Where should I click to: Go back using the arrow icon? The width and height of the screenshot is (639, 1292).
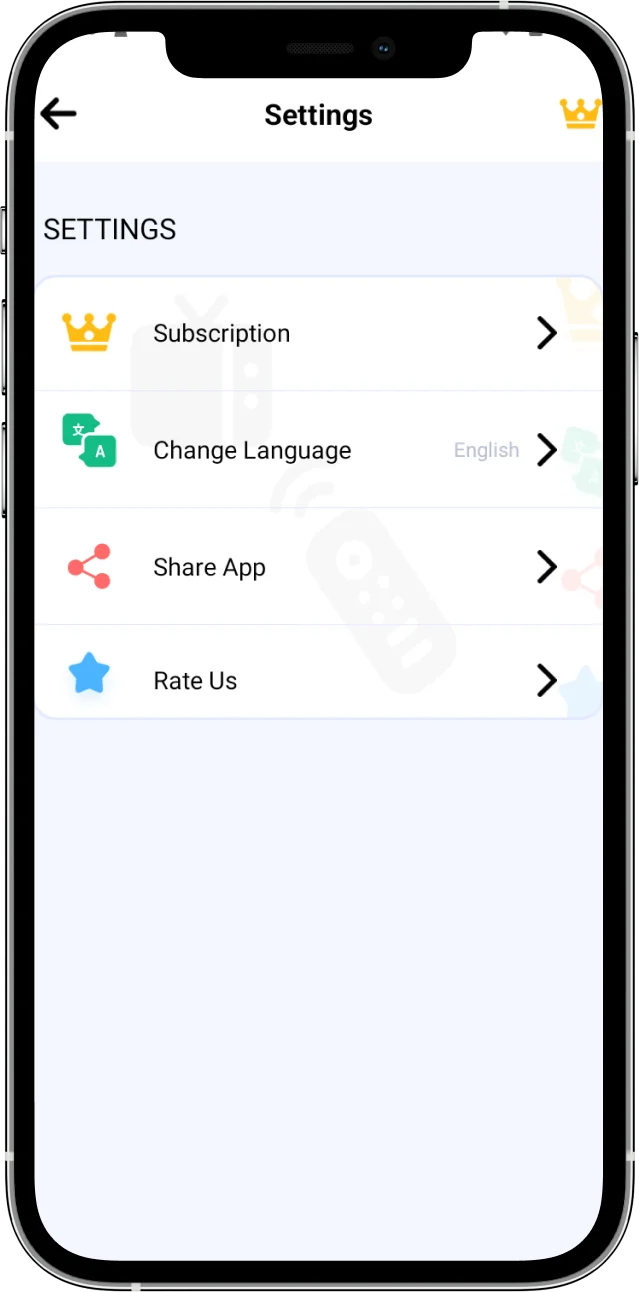58,114
